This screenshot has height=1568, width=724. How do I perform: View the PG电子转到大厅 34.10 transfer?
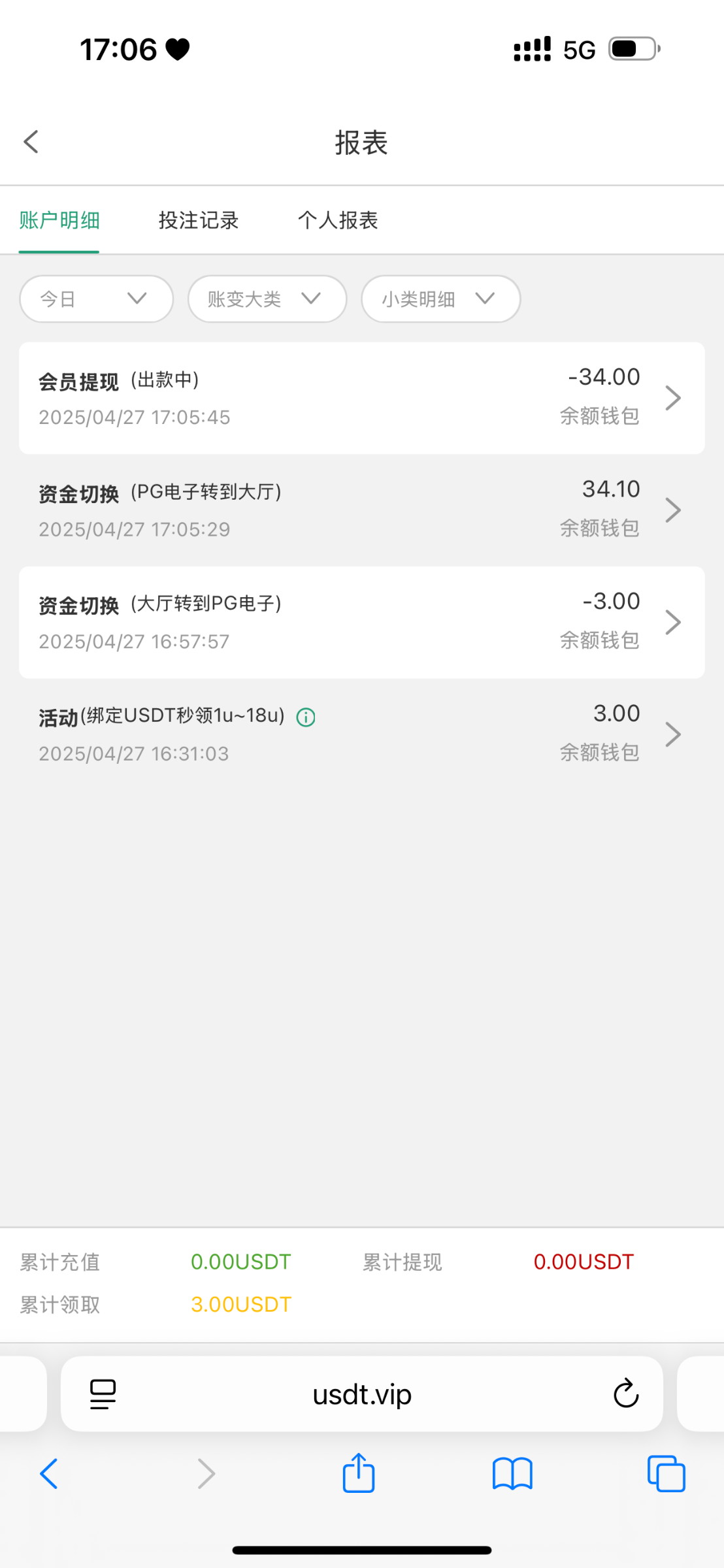[x=361, y=510]
